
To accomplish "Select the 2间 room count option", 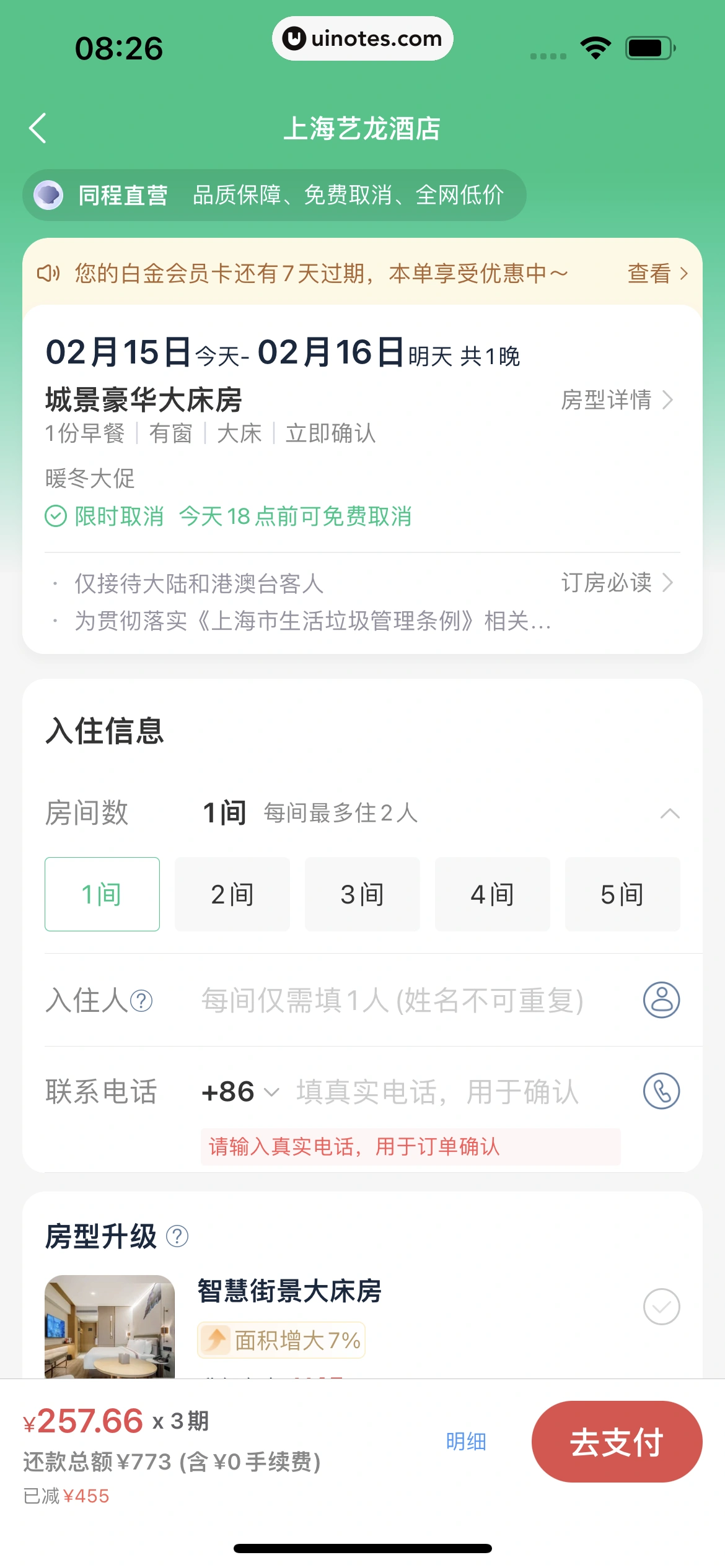I will (x=232, y=894).
